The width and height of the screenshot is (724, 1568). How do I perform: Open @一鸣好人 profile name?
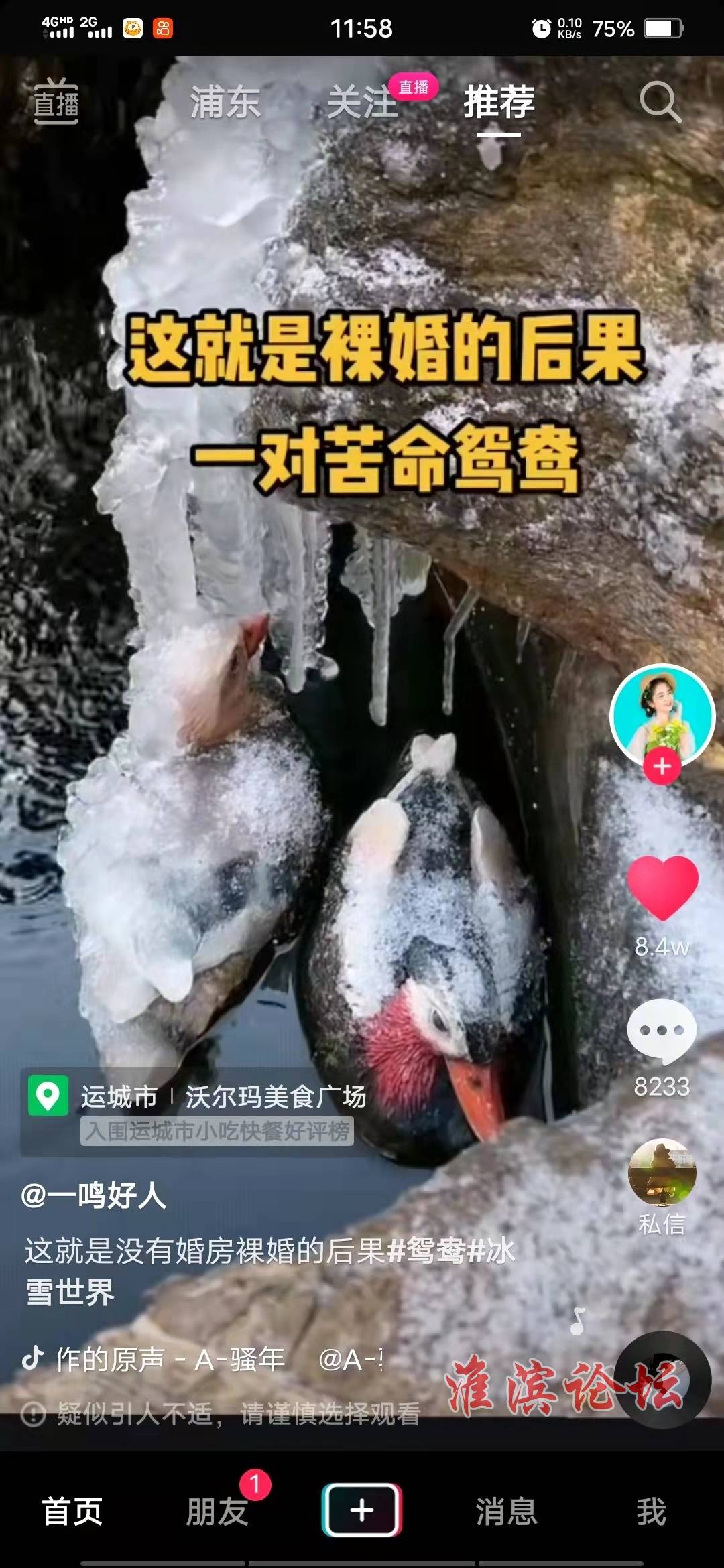tap(93, 1195)
